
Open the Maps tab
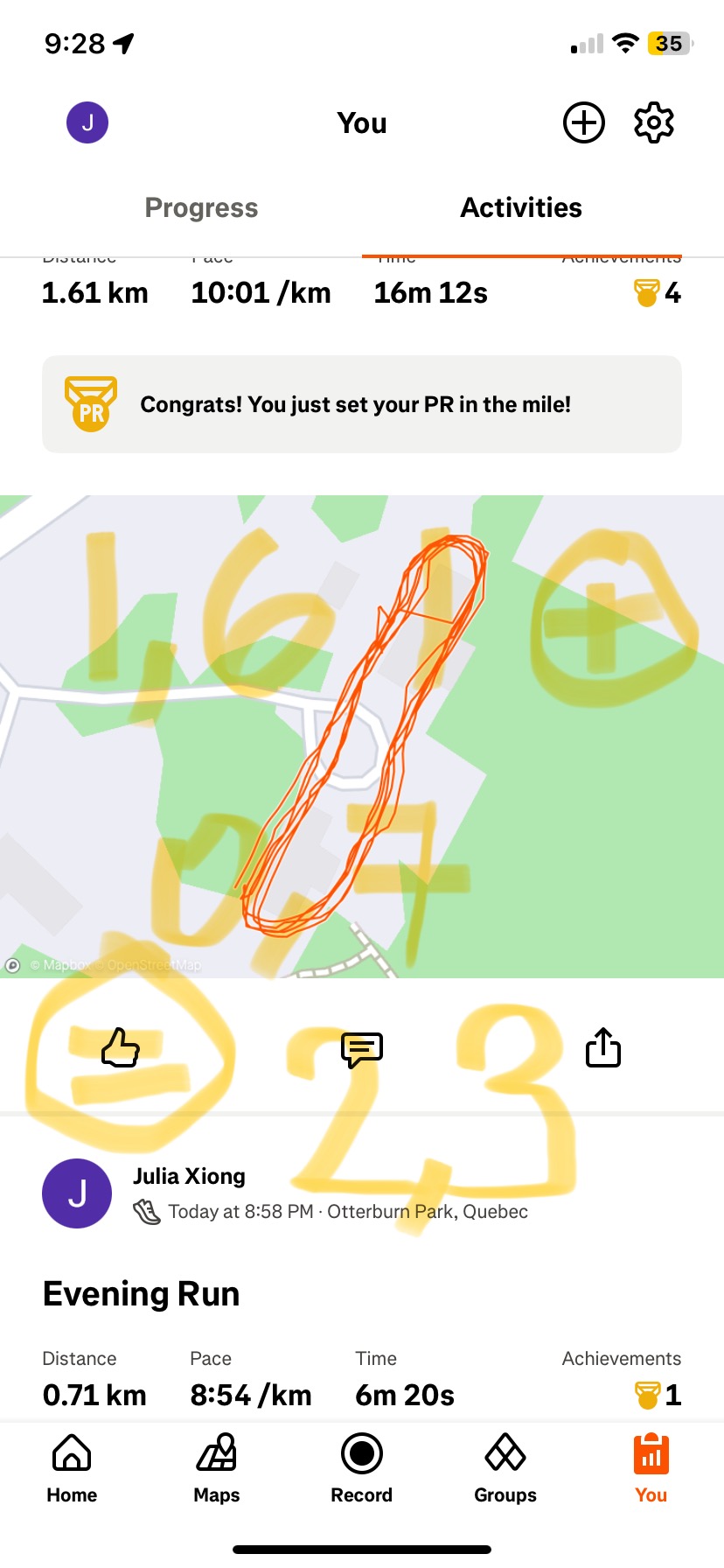tap(217, 1467)
